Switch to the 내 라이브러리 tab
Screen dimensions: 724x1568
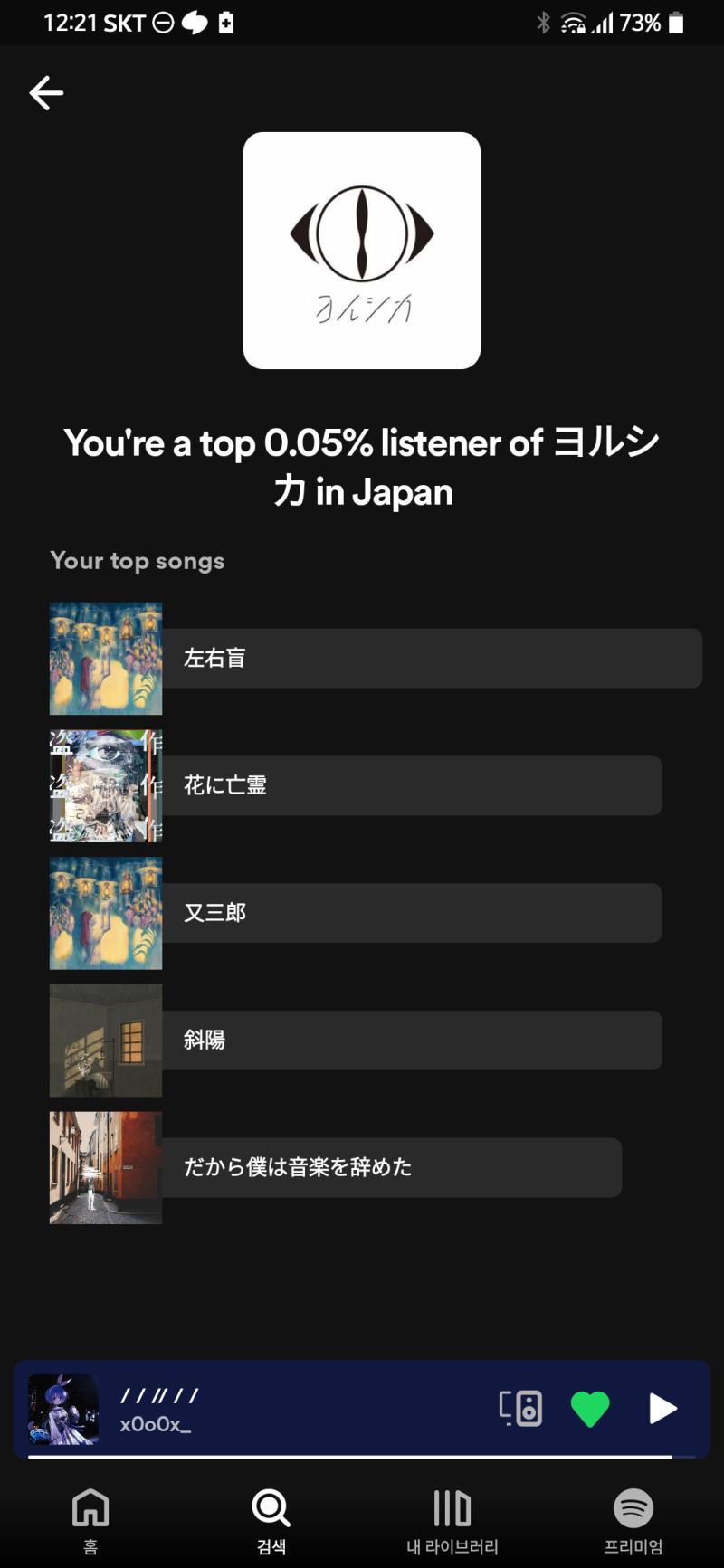pyautogui.click(x=452, y=1521)
